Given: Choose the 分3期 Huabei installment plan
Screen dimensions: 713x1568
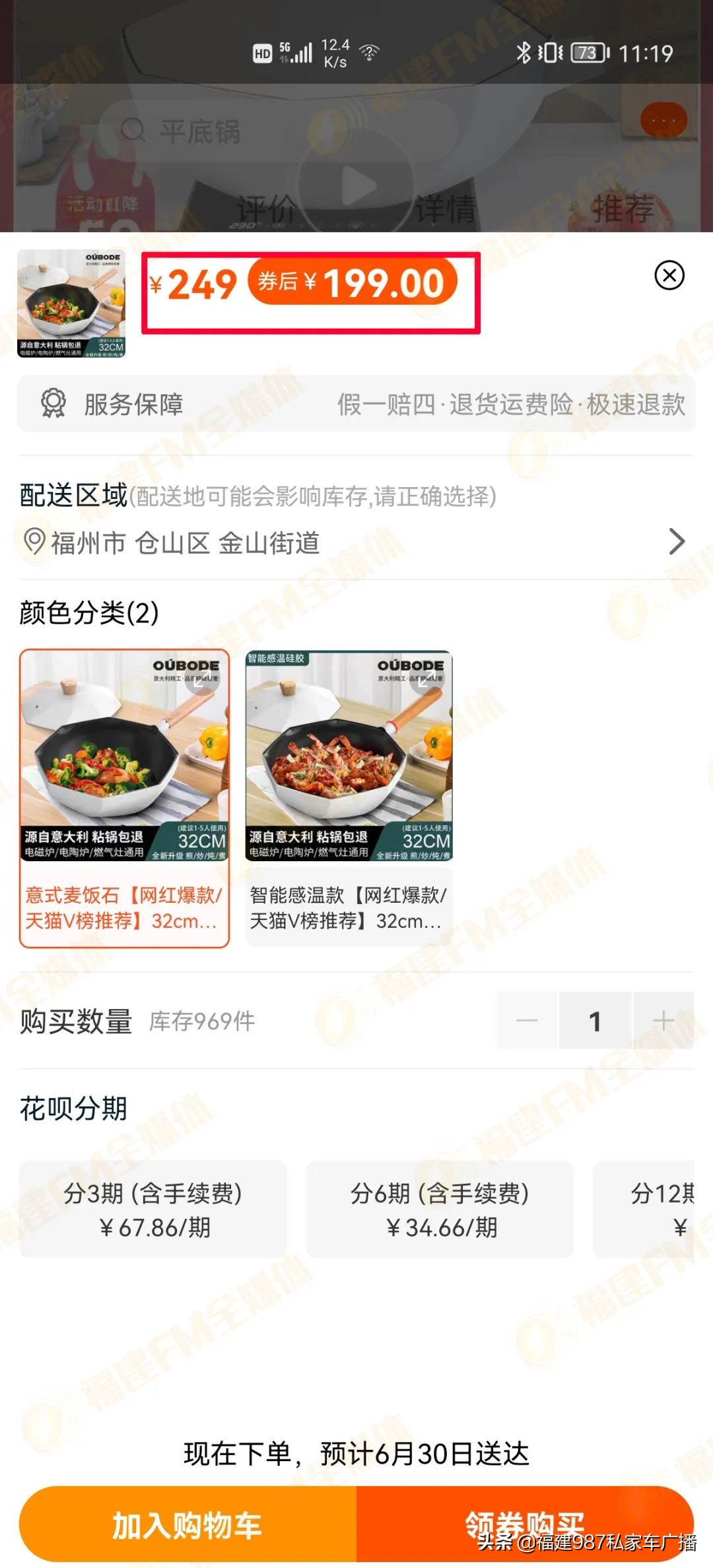Looking at the screenshot, I should click(x=153, y=1209).
